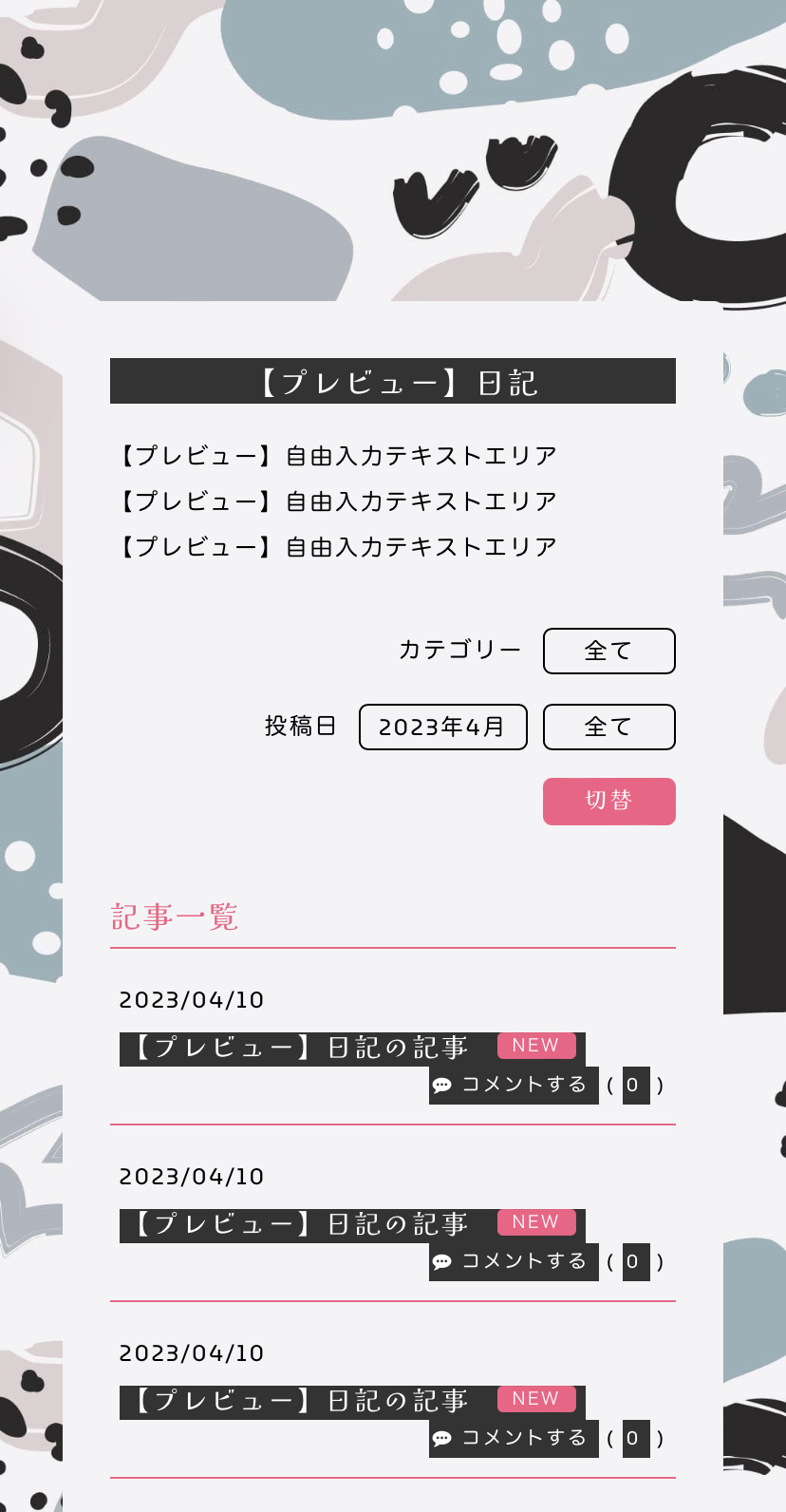Open the 全て dropdown next to 2023年4月
Image resolution: width=786 pixels, height=1512 pixels.
(x=608, y=727)
